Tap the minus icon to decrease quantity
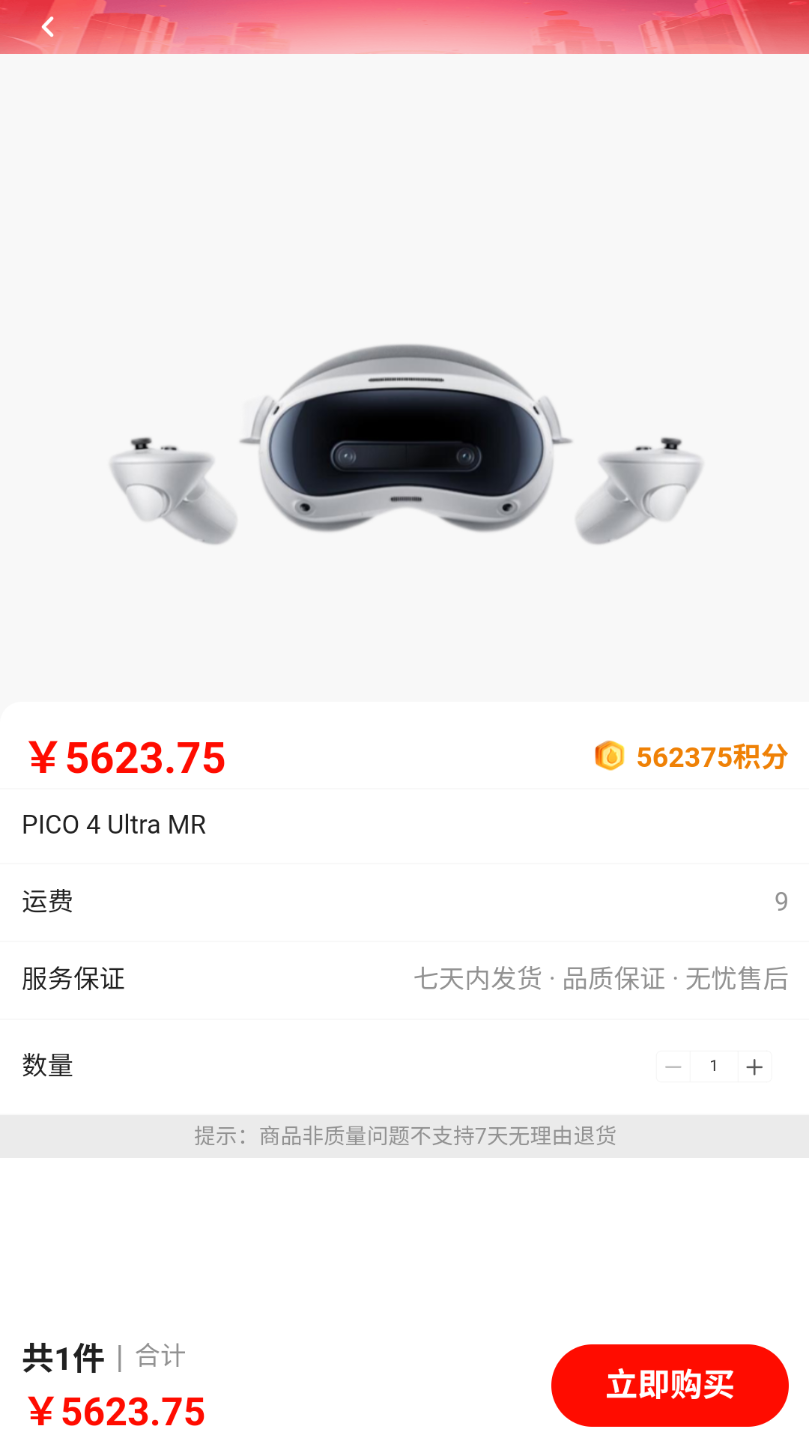The width and height of the screenshot is (809, 1438). [673, 1066]
